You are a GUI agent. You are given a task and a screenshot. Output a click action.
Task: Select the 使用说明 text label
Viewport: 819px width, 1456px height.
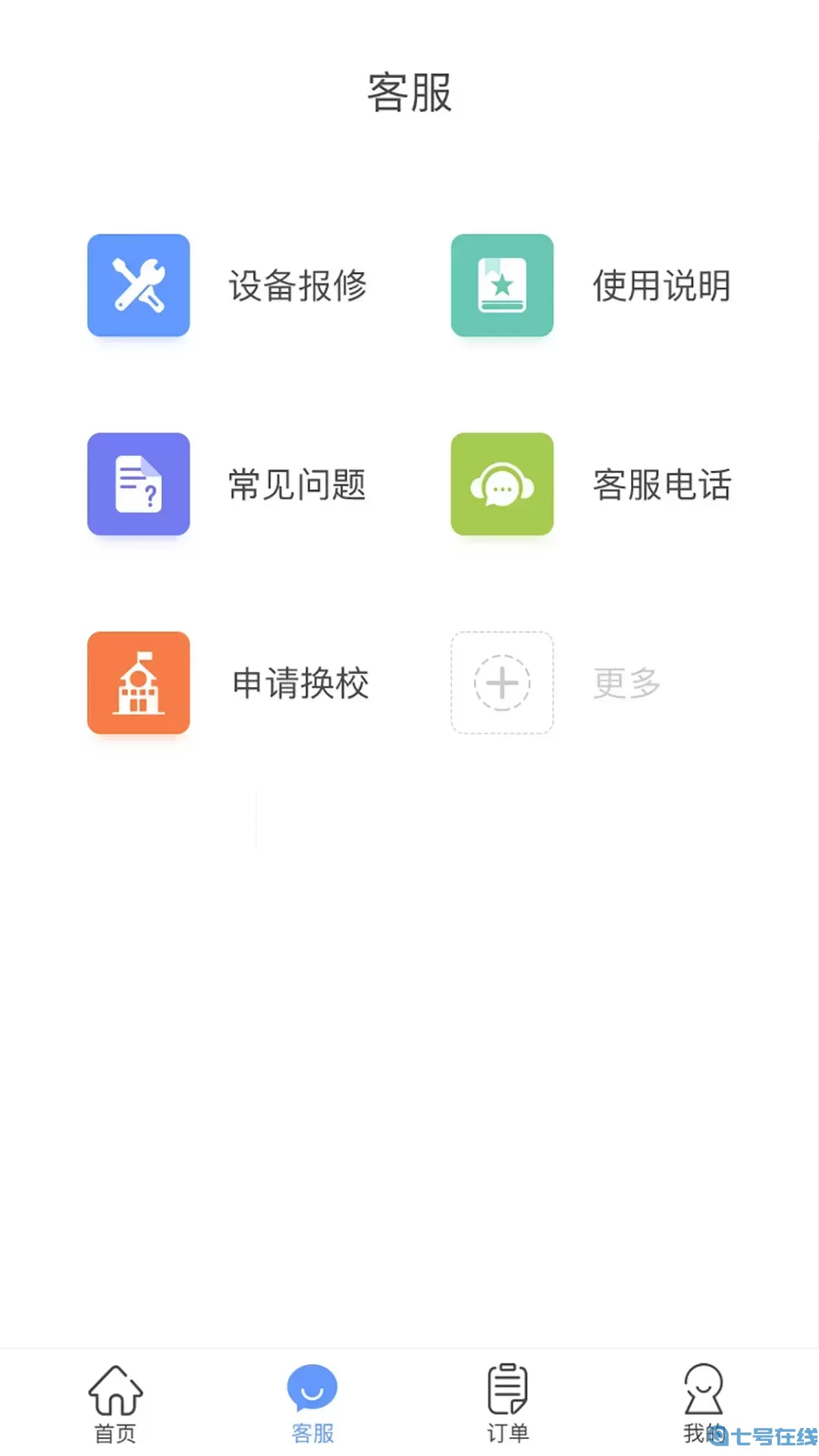coord(661,286)
